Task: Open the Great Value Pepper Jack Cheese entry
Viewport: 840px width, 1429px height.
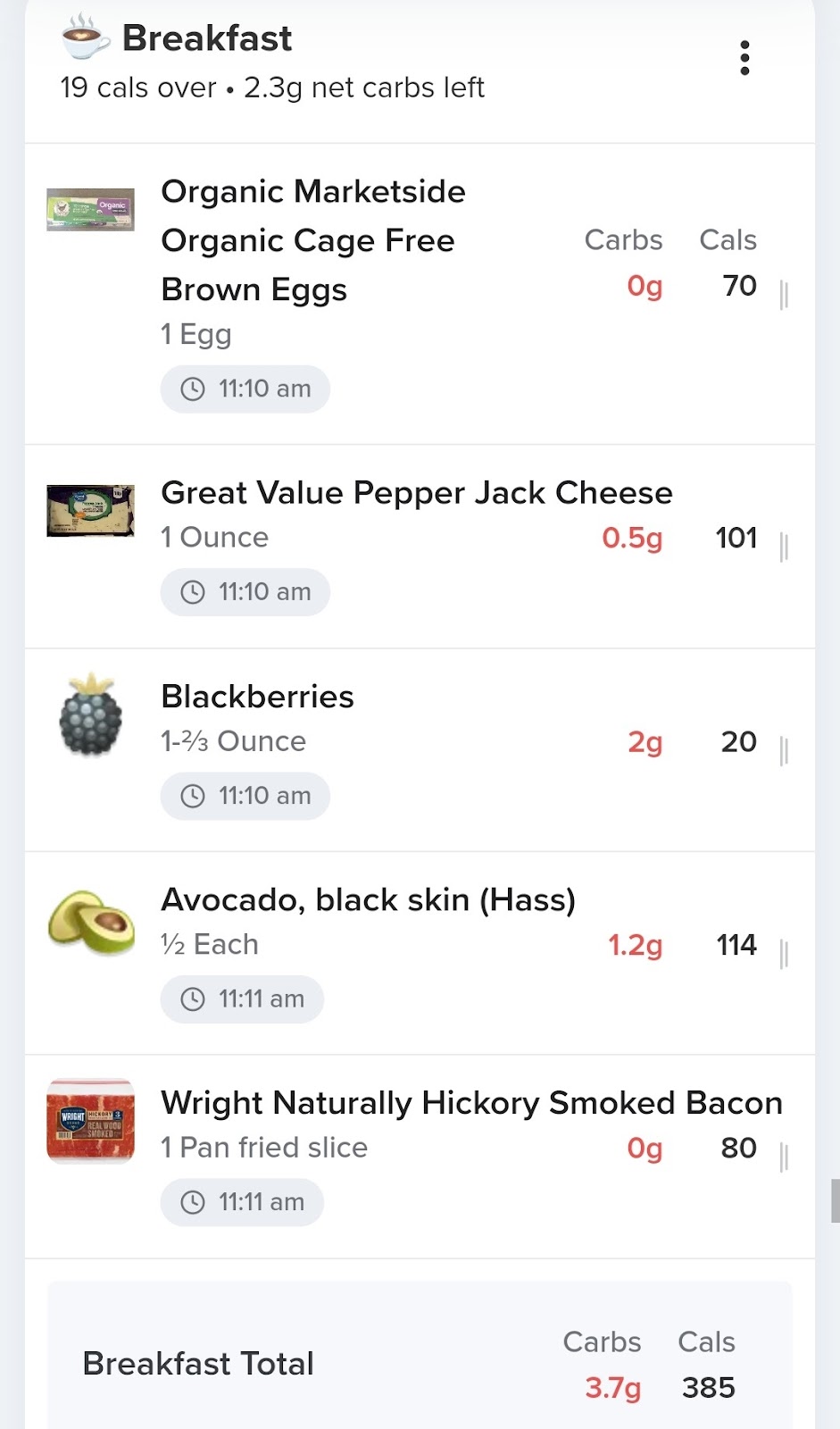Action: (x=420, y=547)
